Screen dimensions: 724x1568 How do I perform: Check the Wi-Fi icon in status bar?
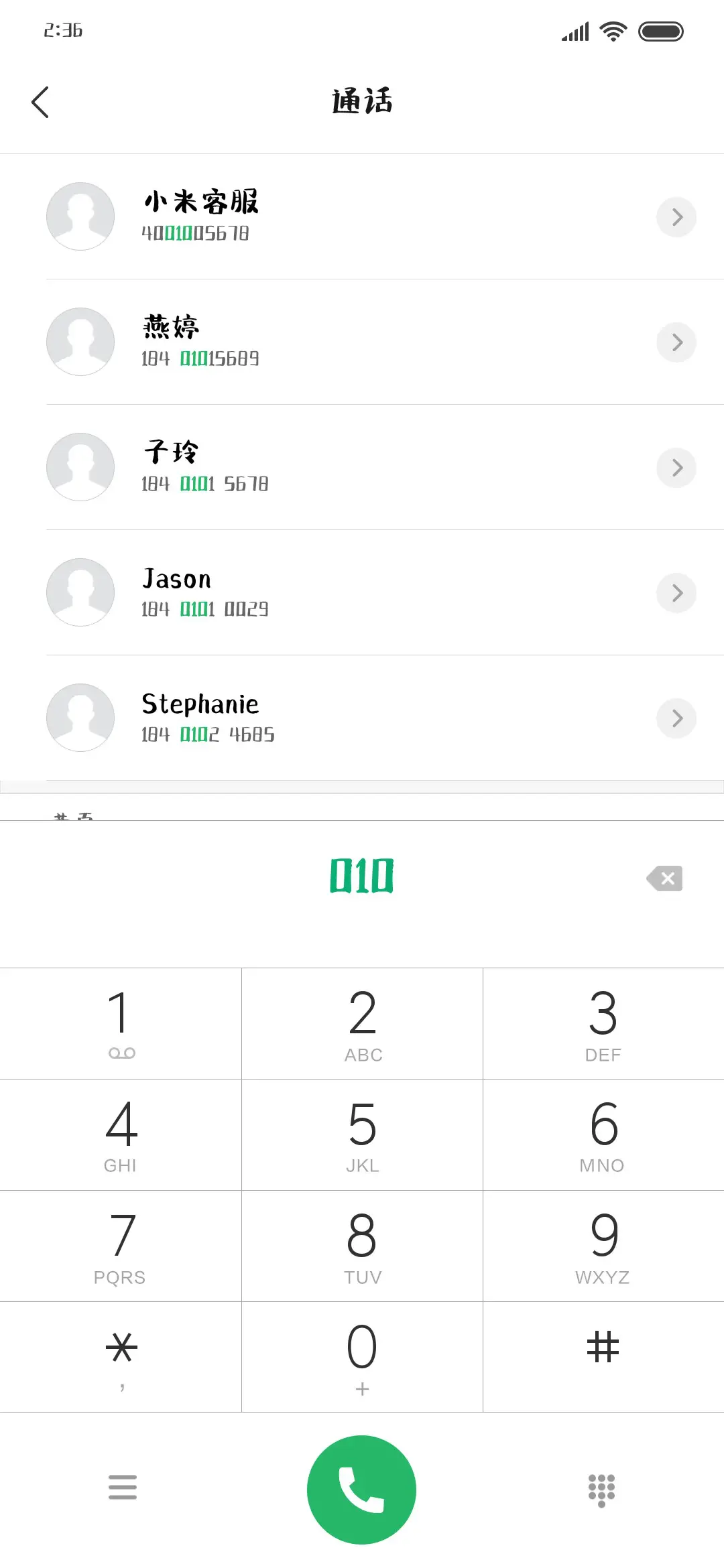click(x=612, y=30)
